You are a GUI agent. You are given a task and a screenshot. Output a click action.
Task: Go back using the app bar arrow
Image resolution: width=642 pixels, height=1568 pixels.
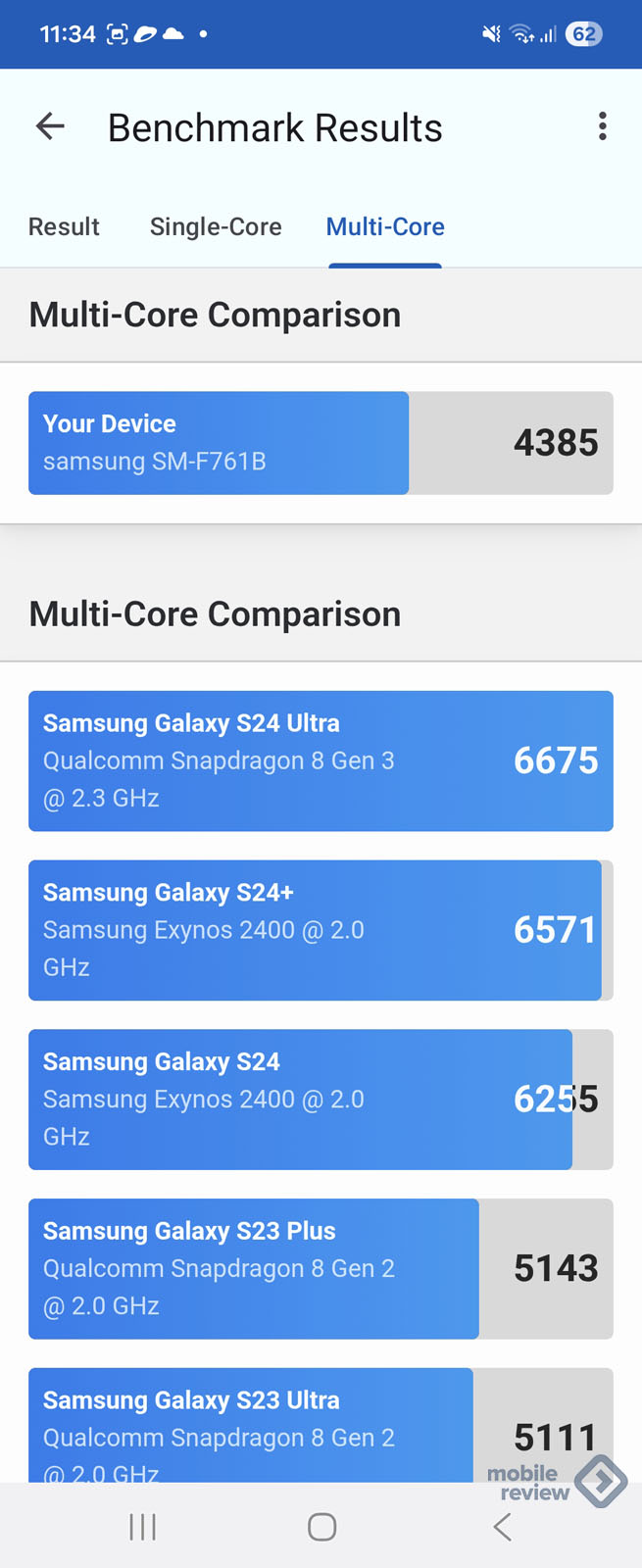[x=50, y=126]
